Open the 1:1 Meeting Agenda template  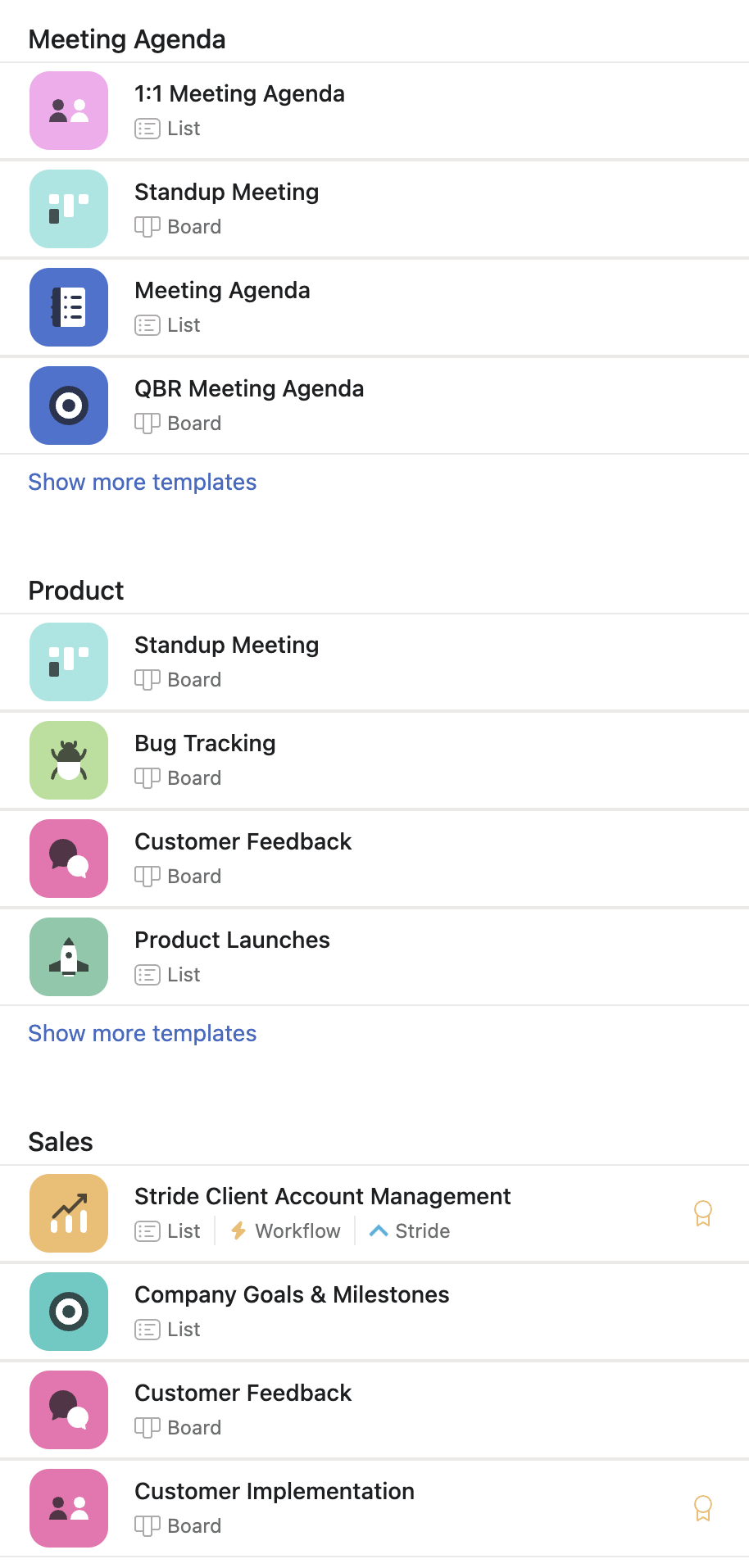[x=374, y=111]
